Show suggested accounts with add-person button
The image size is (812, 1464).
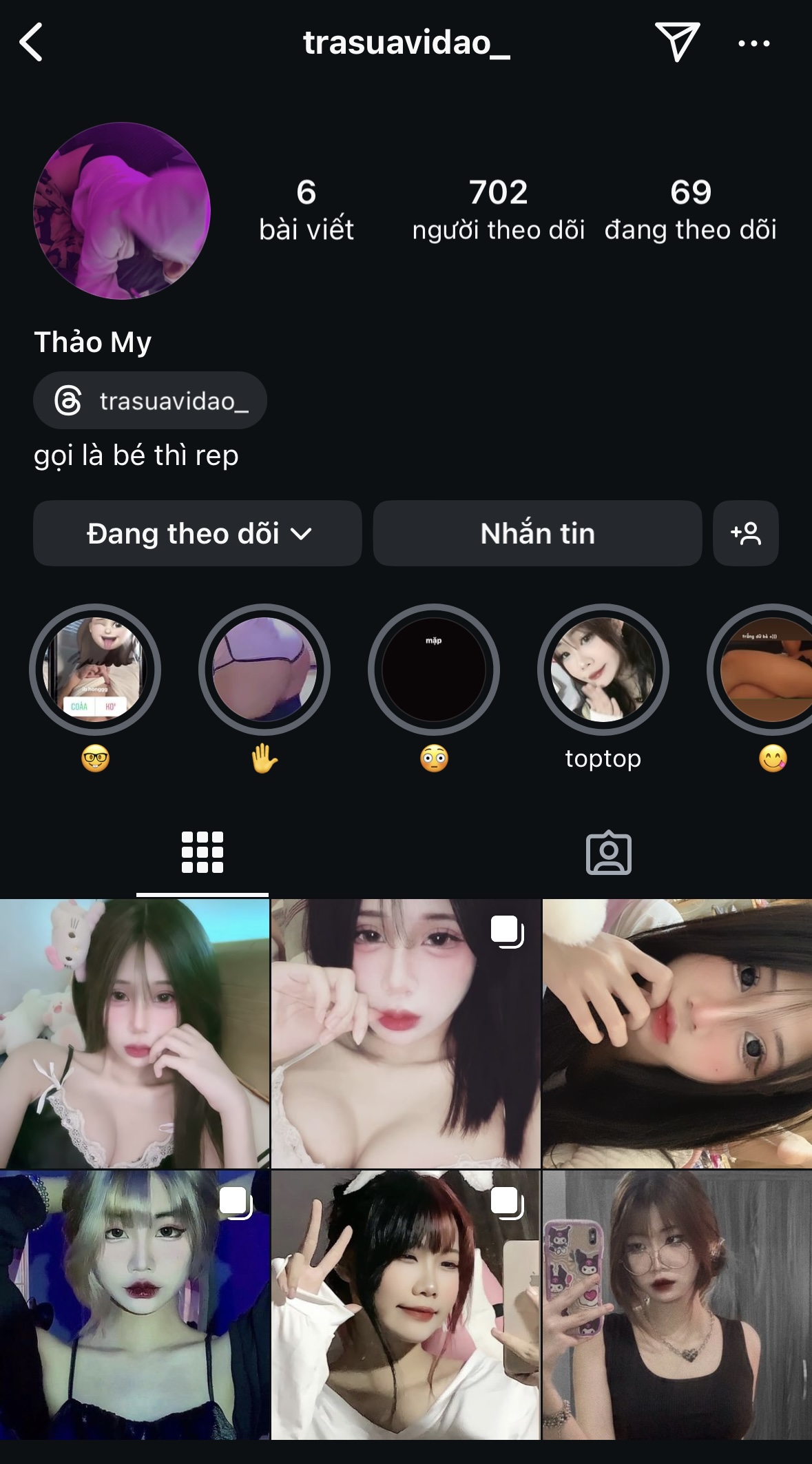click(x=746, y=533)
